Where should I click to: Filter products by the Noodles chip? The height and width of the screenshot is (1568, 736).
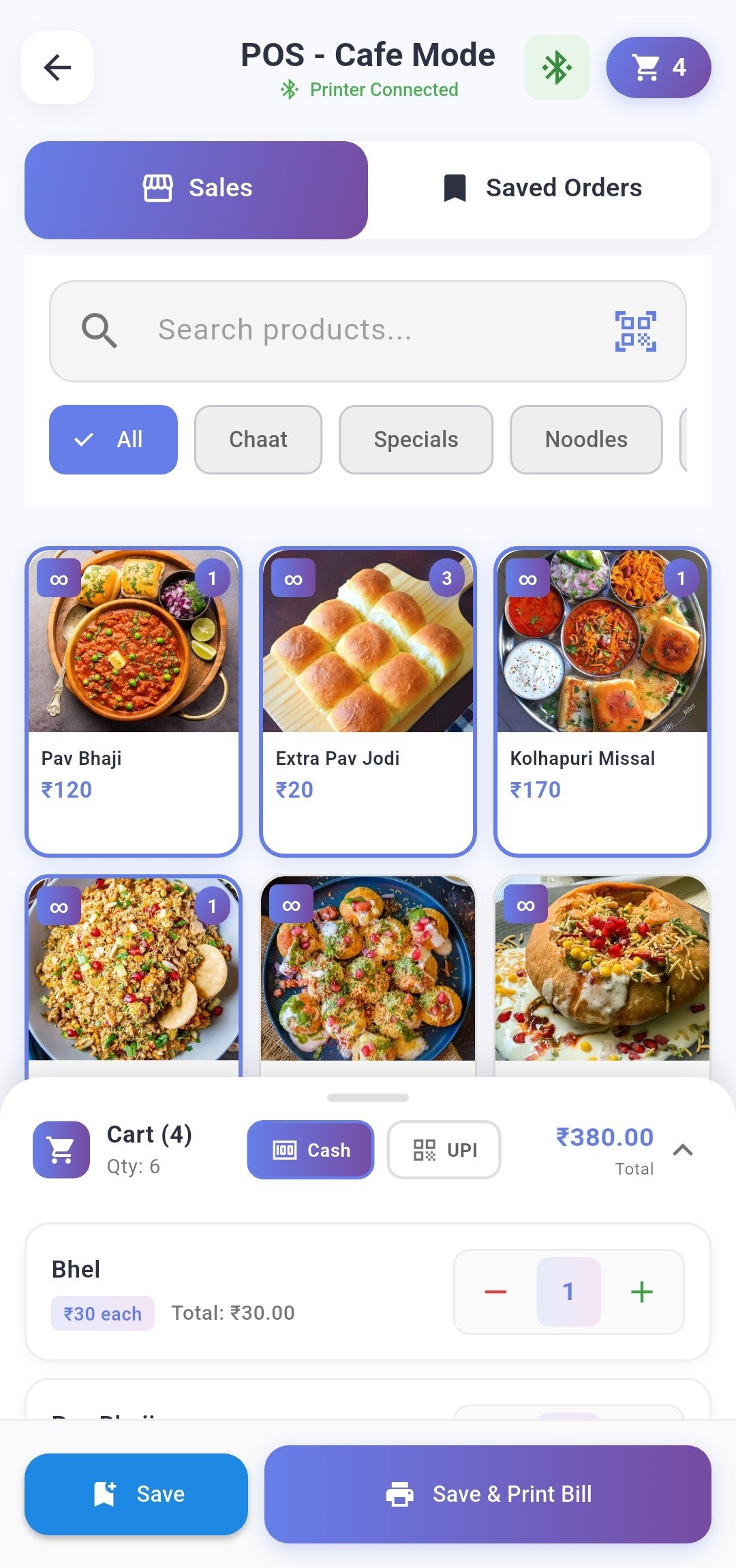click(586, 440)
